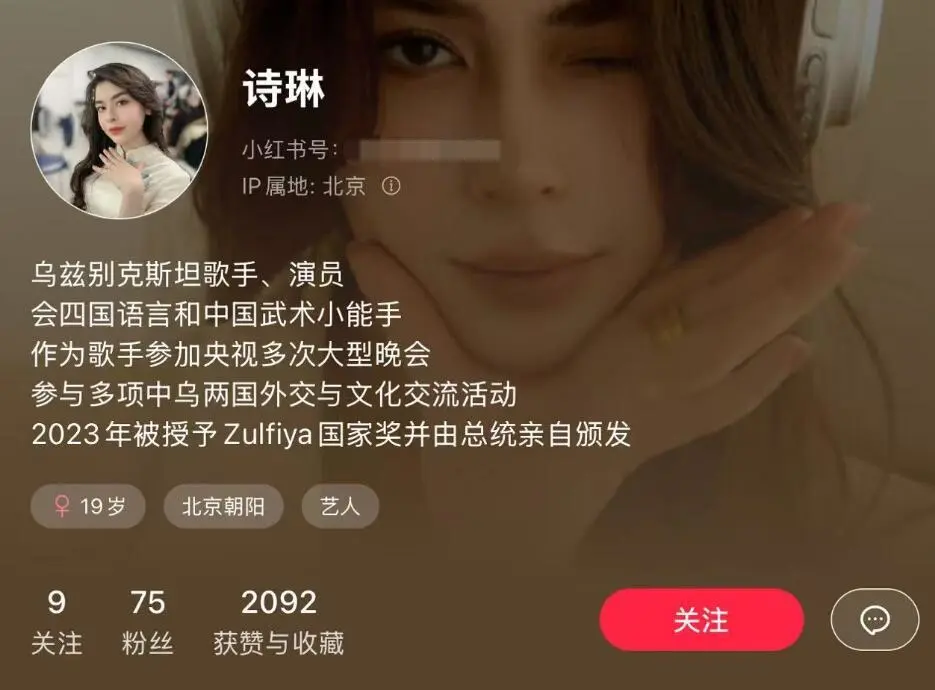Tap the IP属地 info icon

click(x=391, y=186)
